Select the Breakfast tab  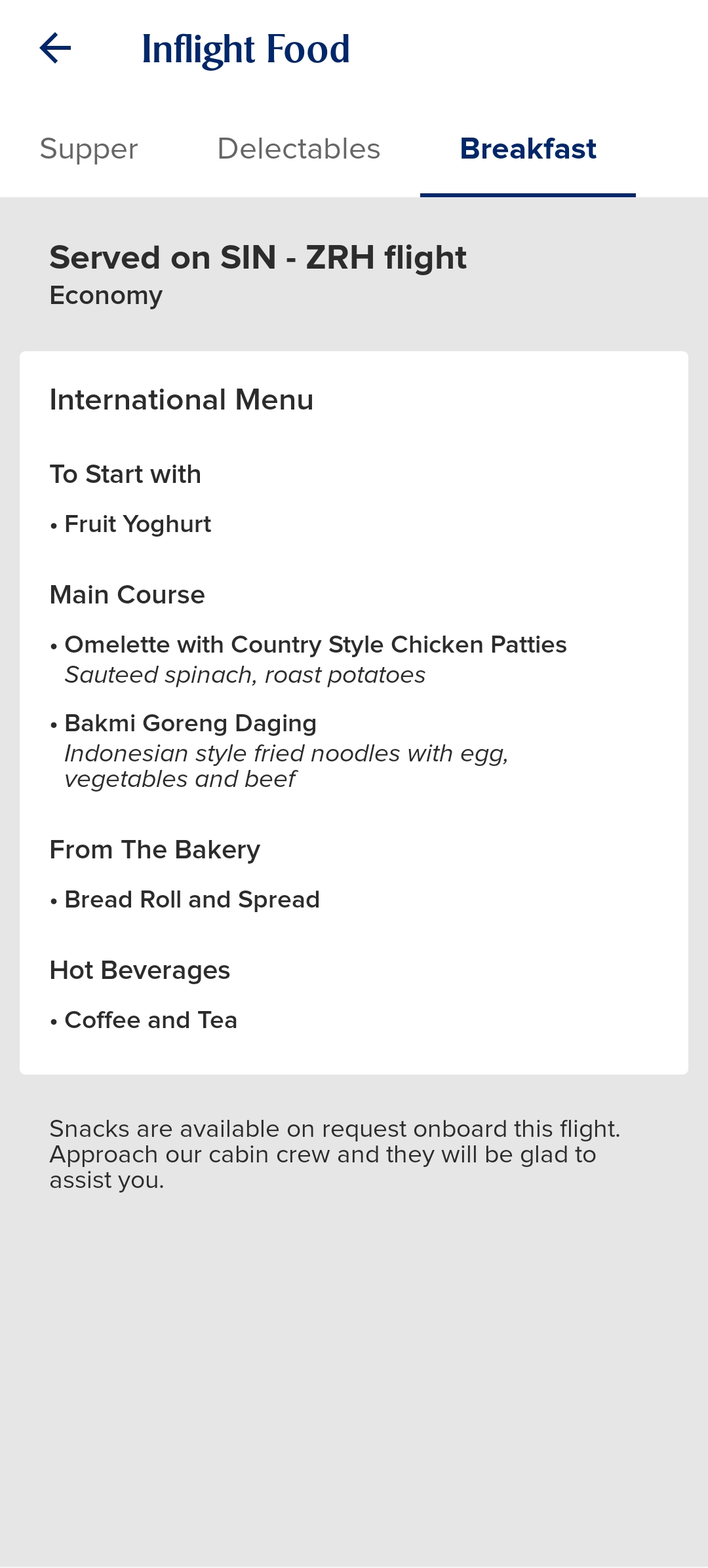[x=528, y=149]
